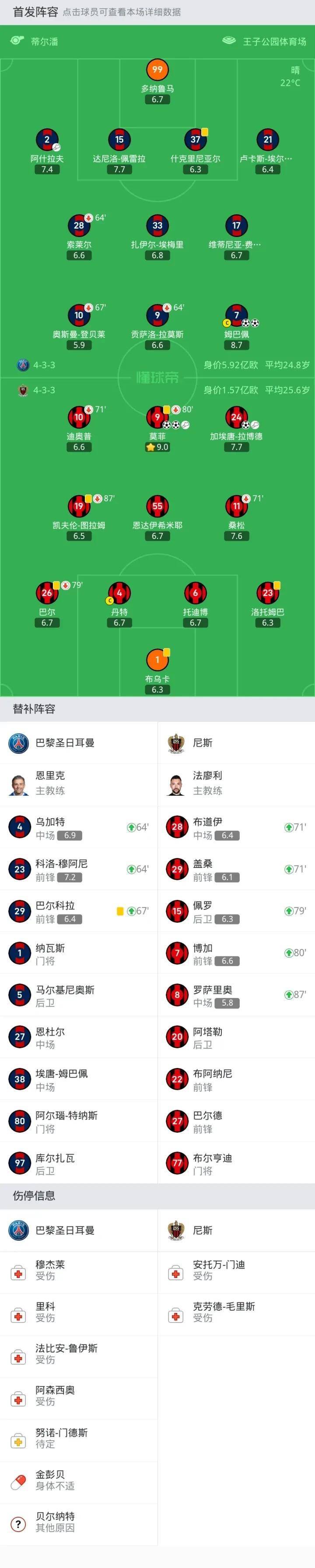Screen dimensions: 315x1568
Task: Check substitute 博加's match stats
Action: 236,954
